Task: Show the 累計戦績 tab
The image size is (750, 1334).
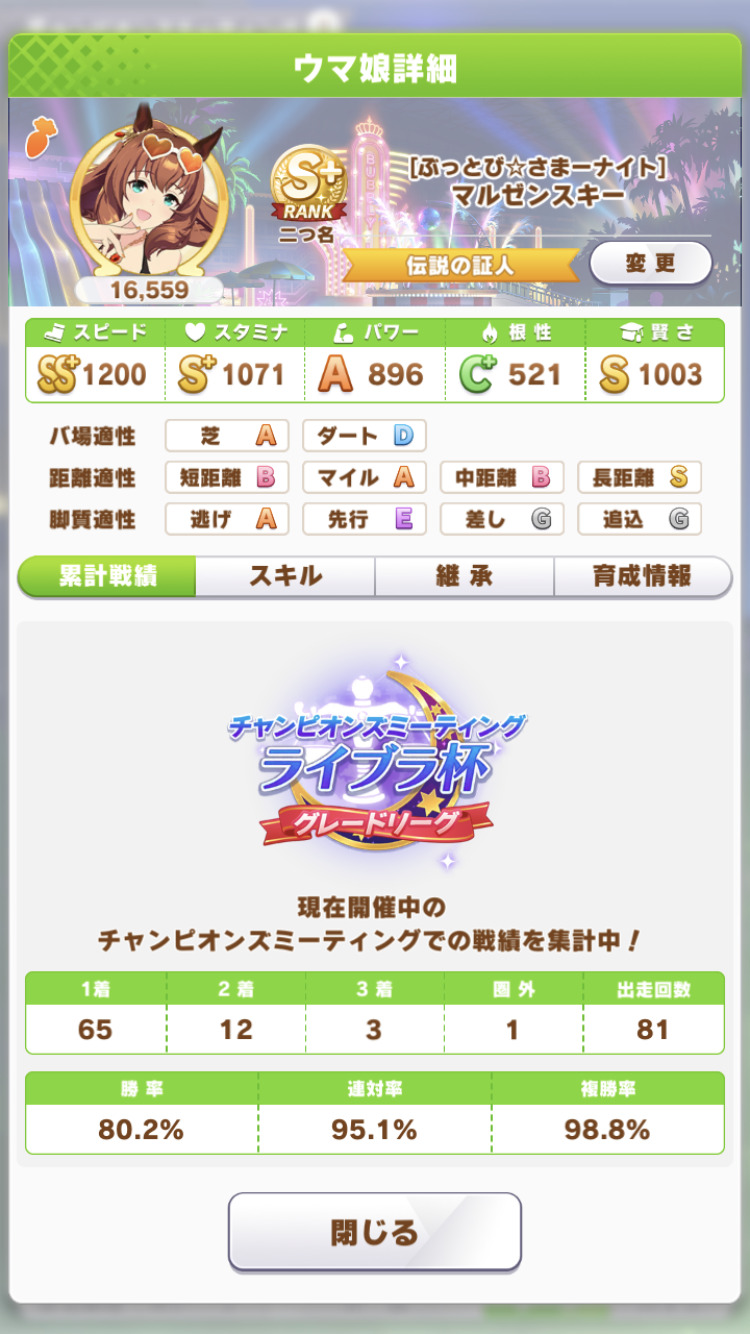Action: click(107, 576)
